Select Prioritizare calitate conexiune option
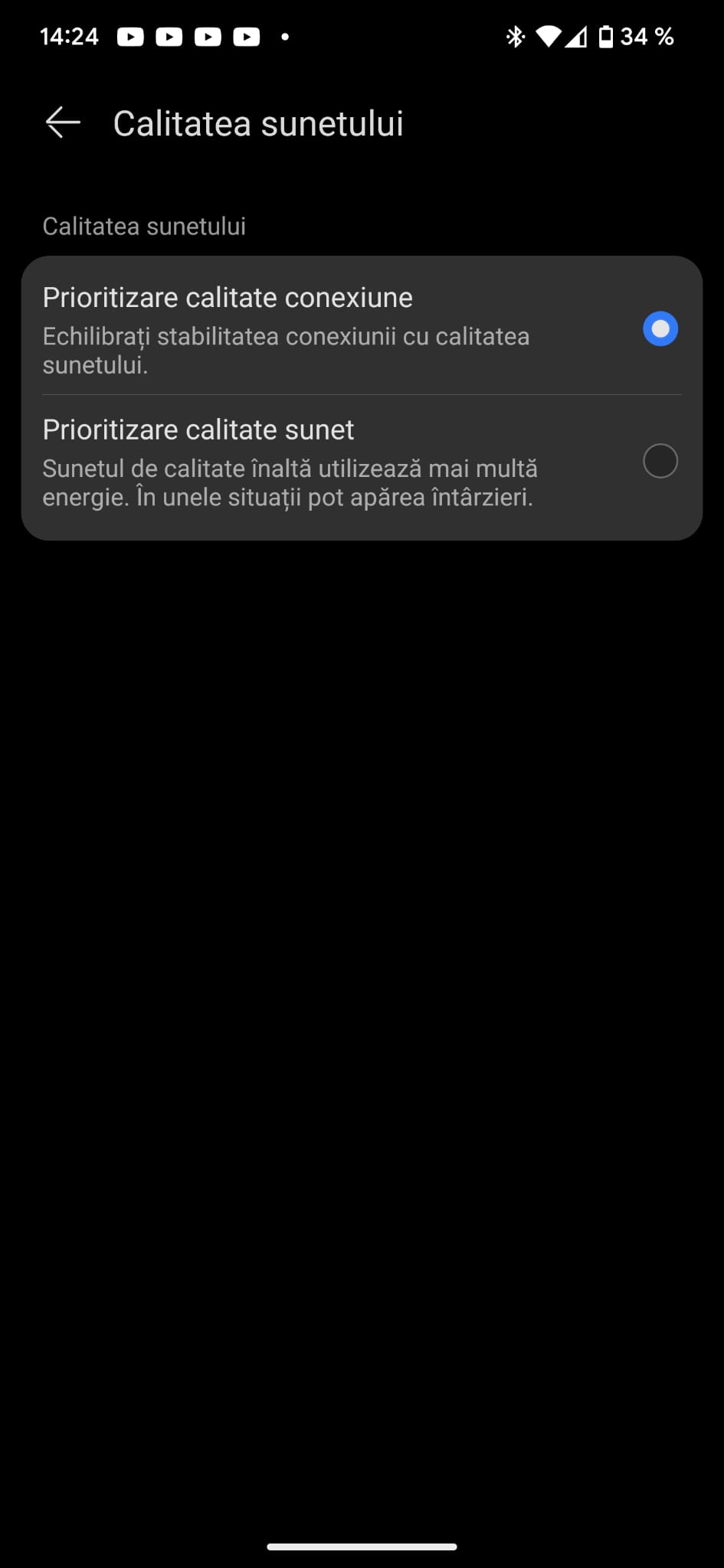Screen dimensions: 724x1568 click(x=660, y=329)
